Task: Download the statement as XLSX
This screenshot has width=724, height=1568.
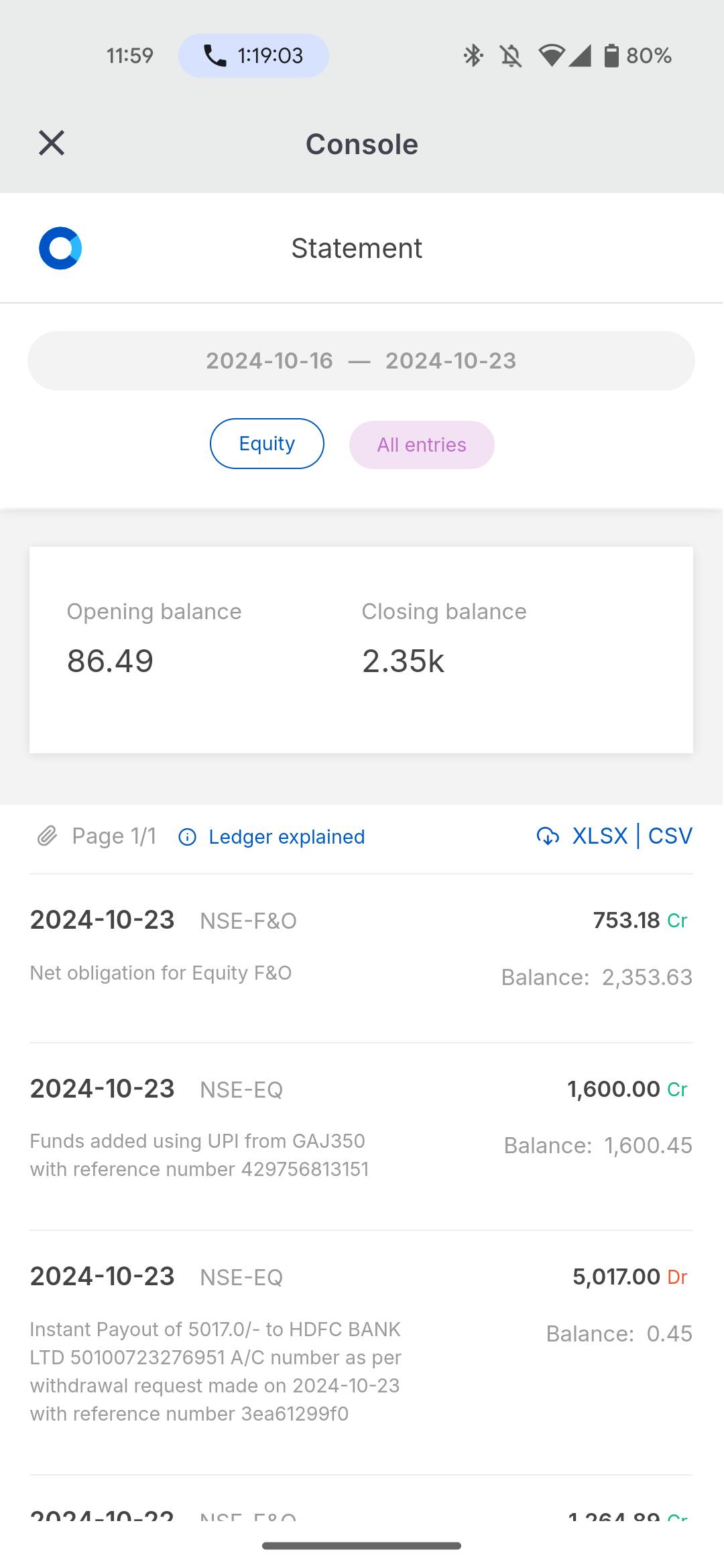Action: click(599, 836)
